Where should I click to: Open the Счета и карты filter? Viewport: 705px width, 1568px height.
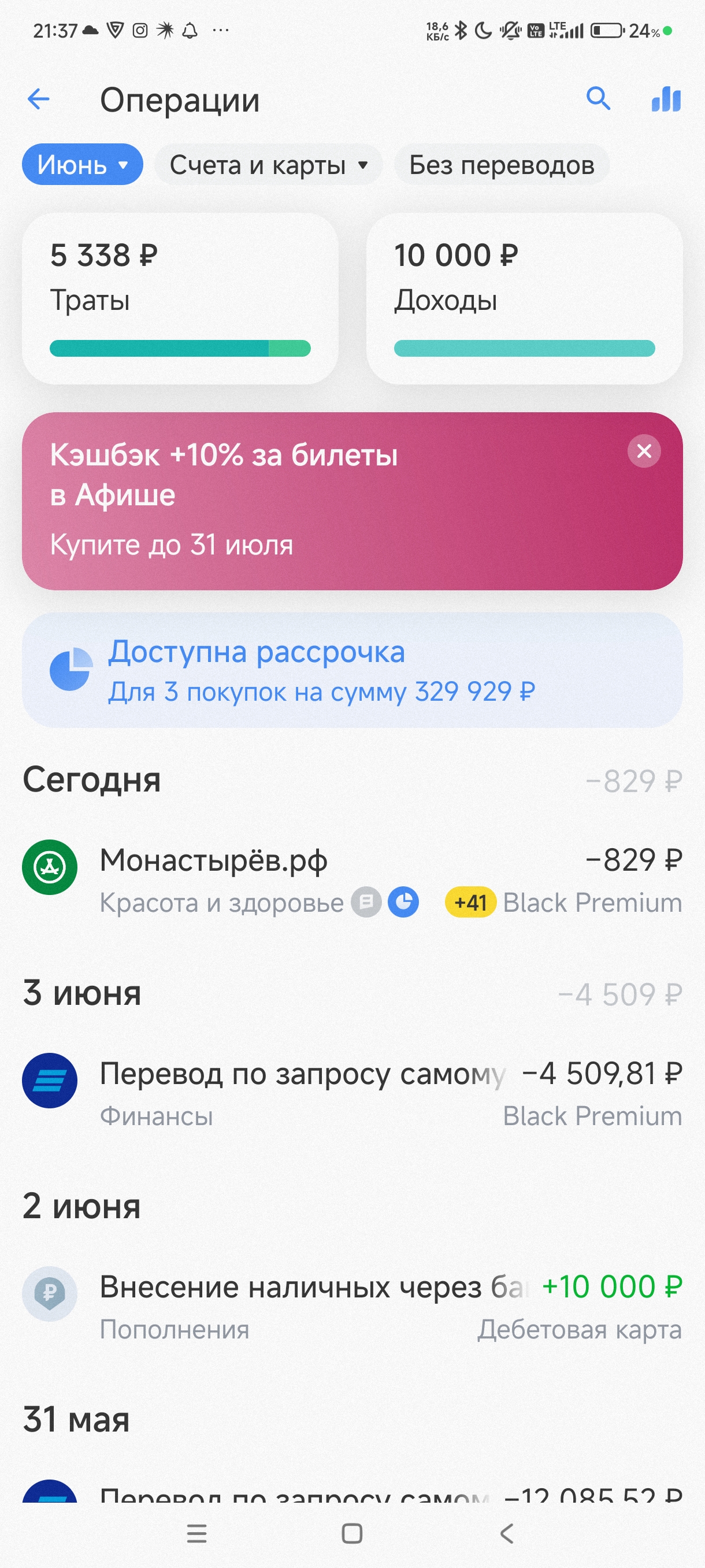(x=268, y=164)
